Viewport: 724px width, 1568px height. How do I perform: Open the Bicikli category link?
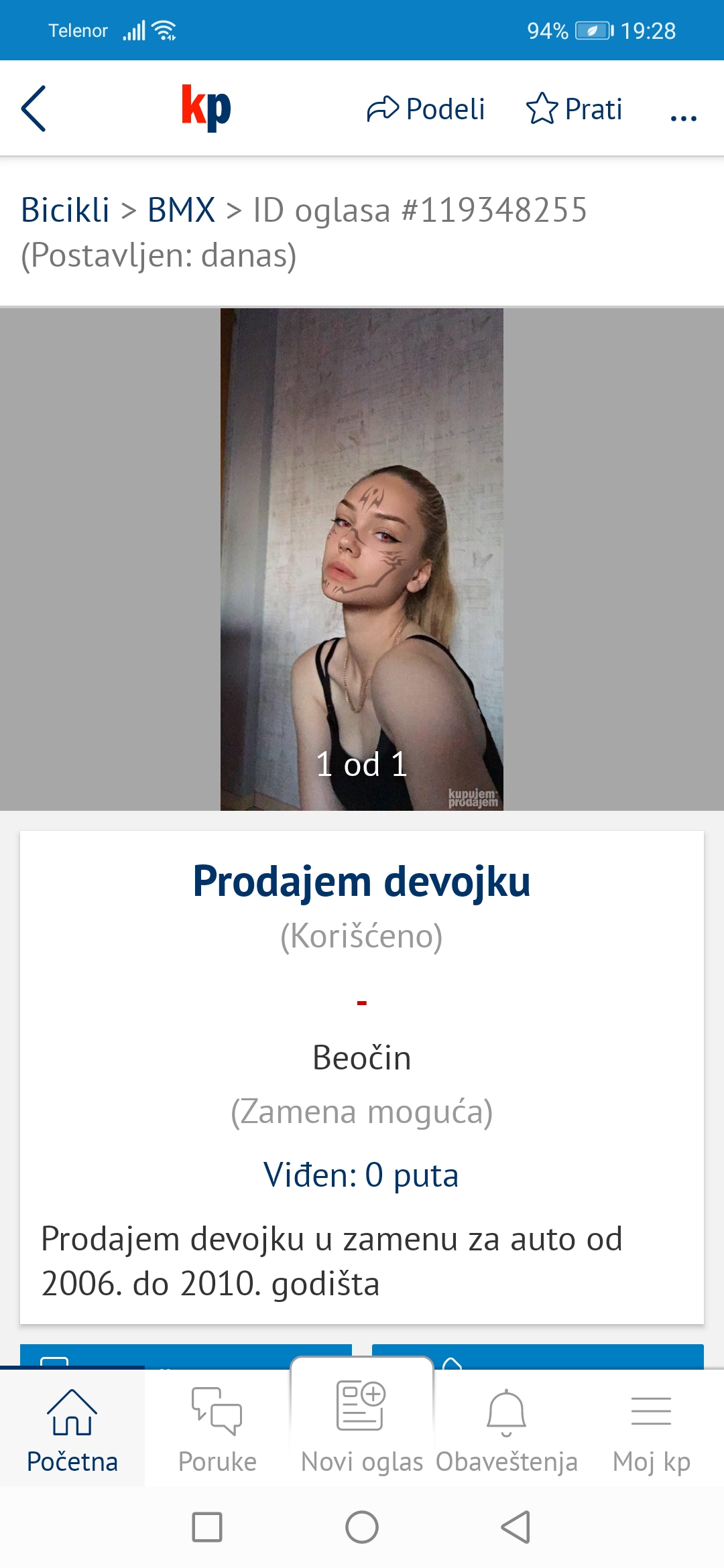tap(65, 210)
